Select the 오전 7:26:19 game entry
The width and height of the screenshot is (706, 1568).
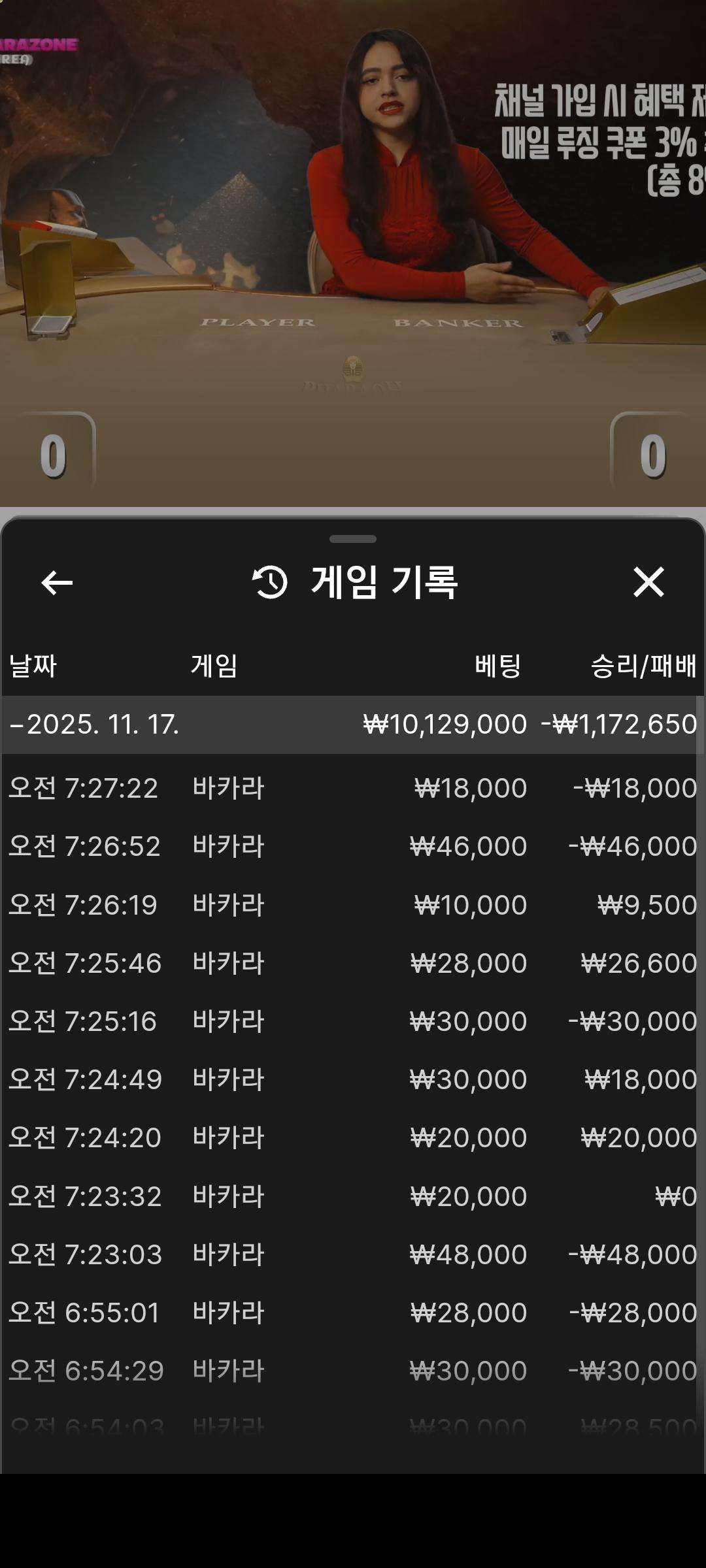353,905
